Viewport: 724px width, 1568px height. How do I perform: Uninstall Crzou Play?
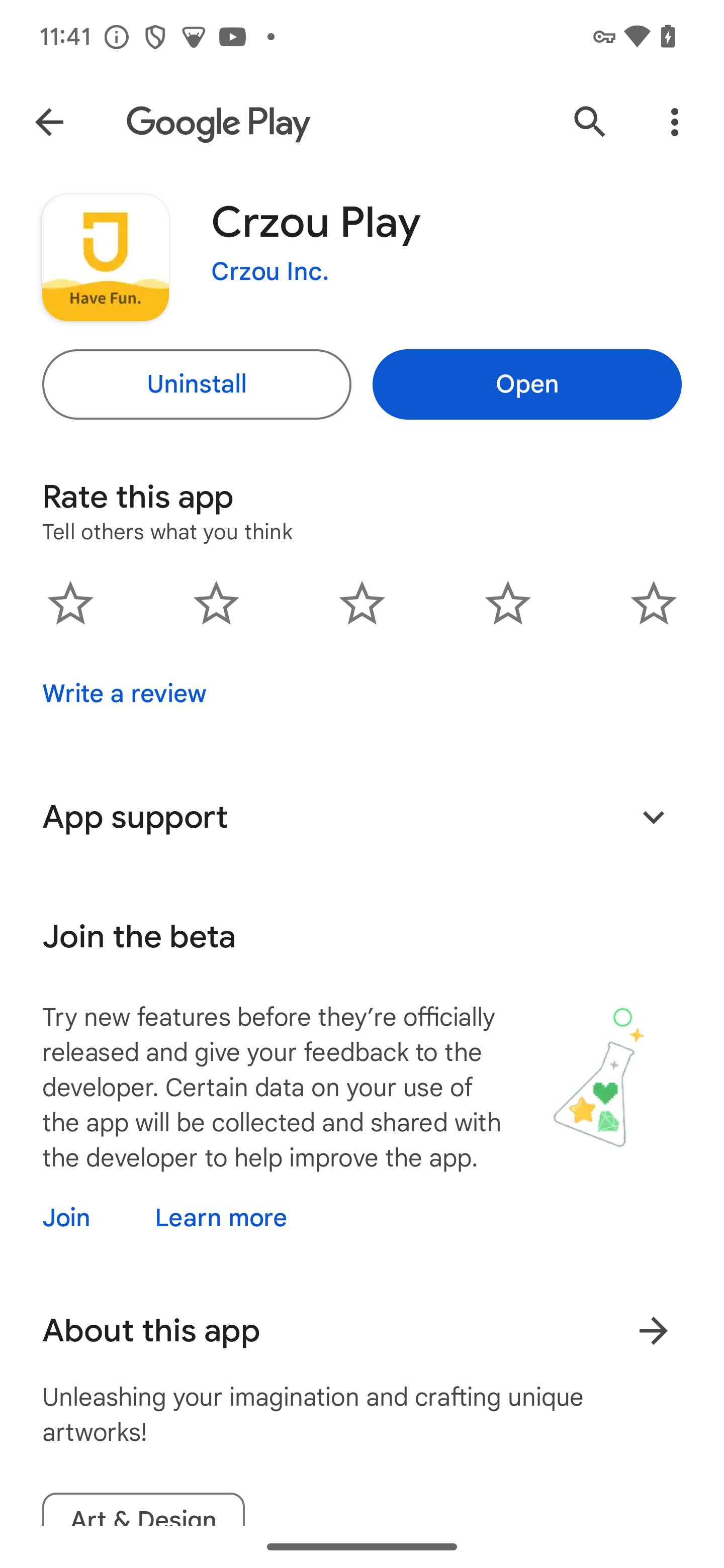tap(196, 384)
